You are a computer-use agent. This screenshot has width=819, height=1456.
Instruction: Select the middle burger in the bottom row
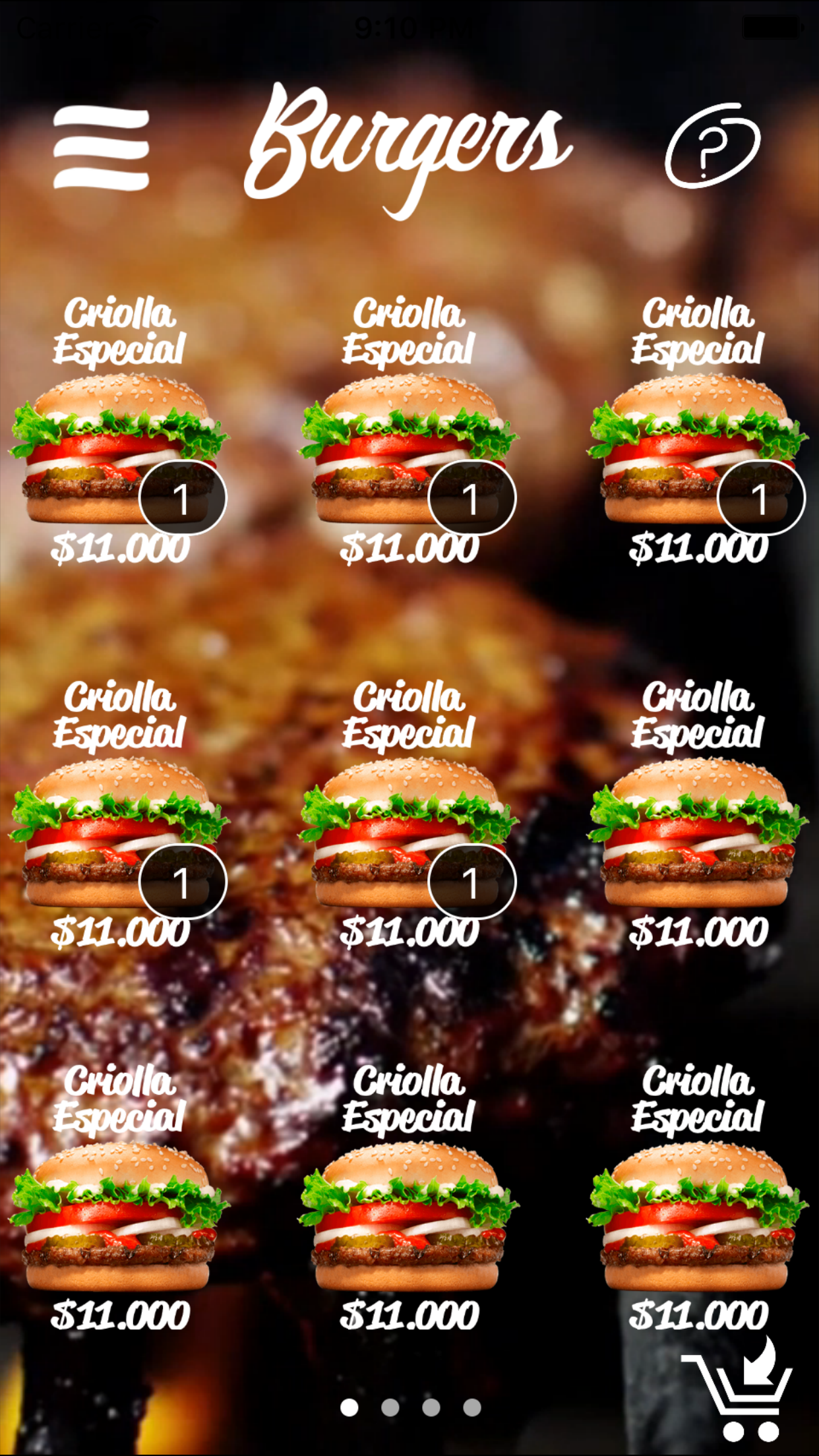pyautogui.click(x=408, y=1217)
